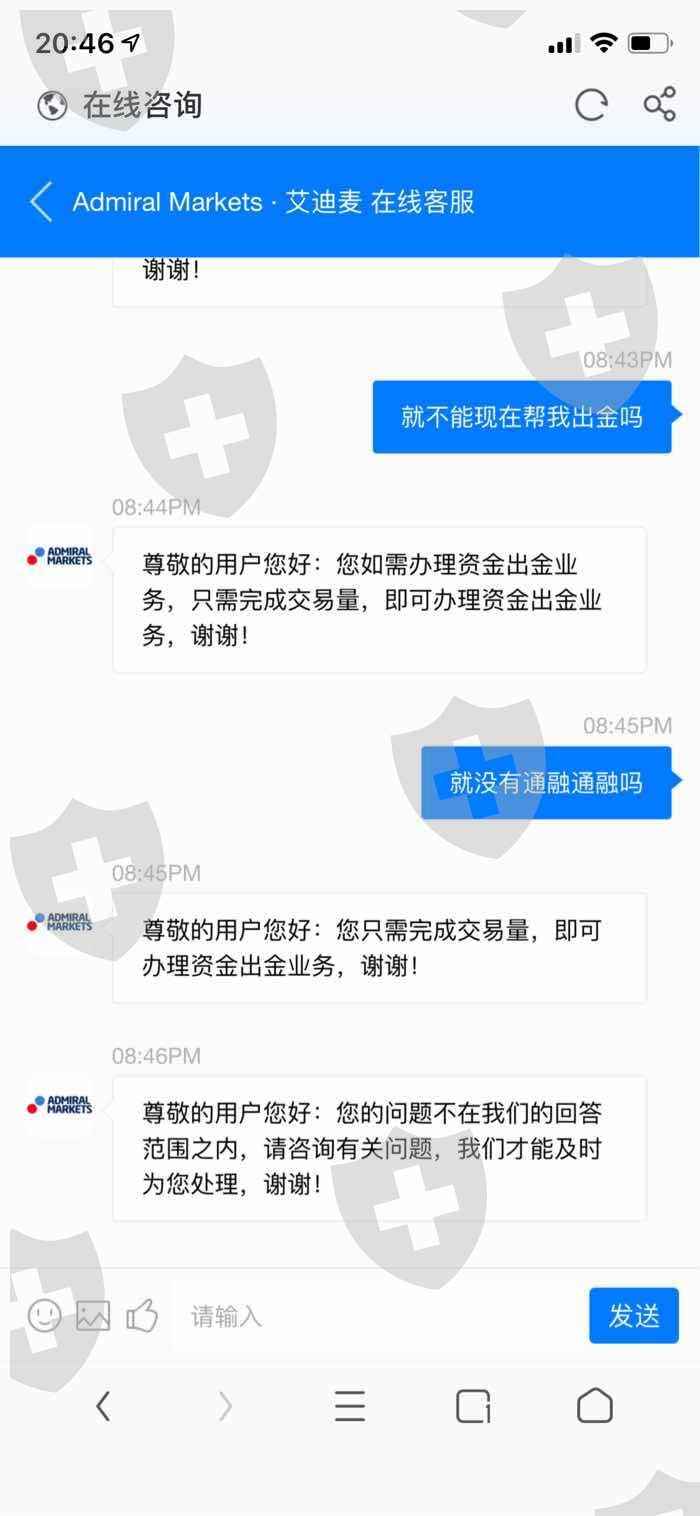
Task: Navigate back in the browser
Action: pyautogui.click(x=103, y=1407)
